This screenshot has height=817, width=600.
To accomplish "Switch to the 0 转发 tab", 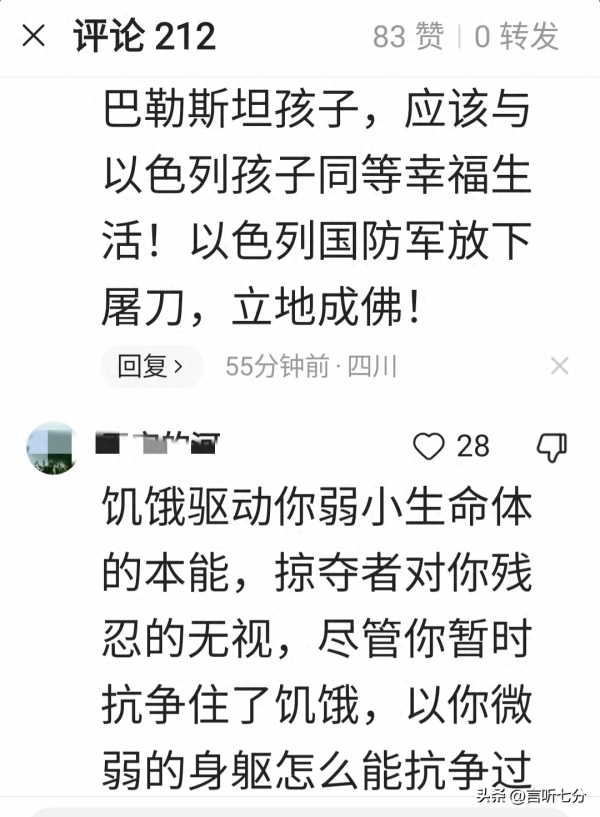I will click(x=516, y=37).
